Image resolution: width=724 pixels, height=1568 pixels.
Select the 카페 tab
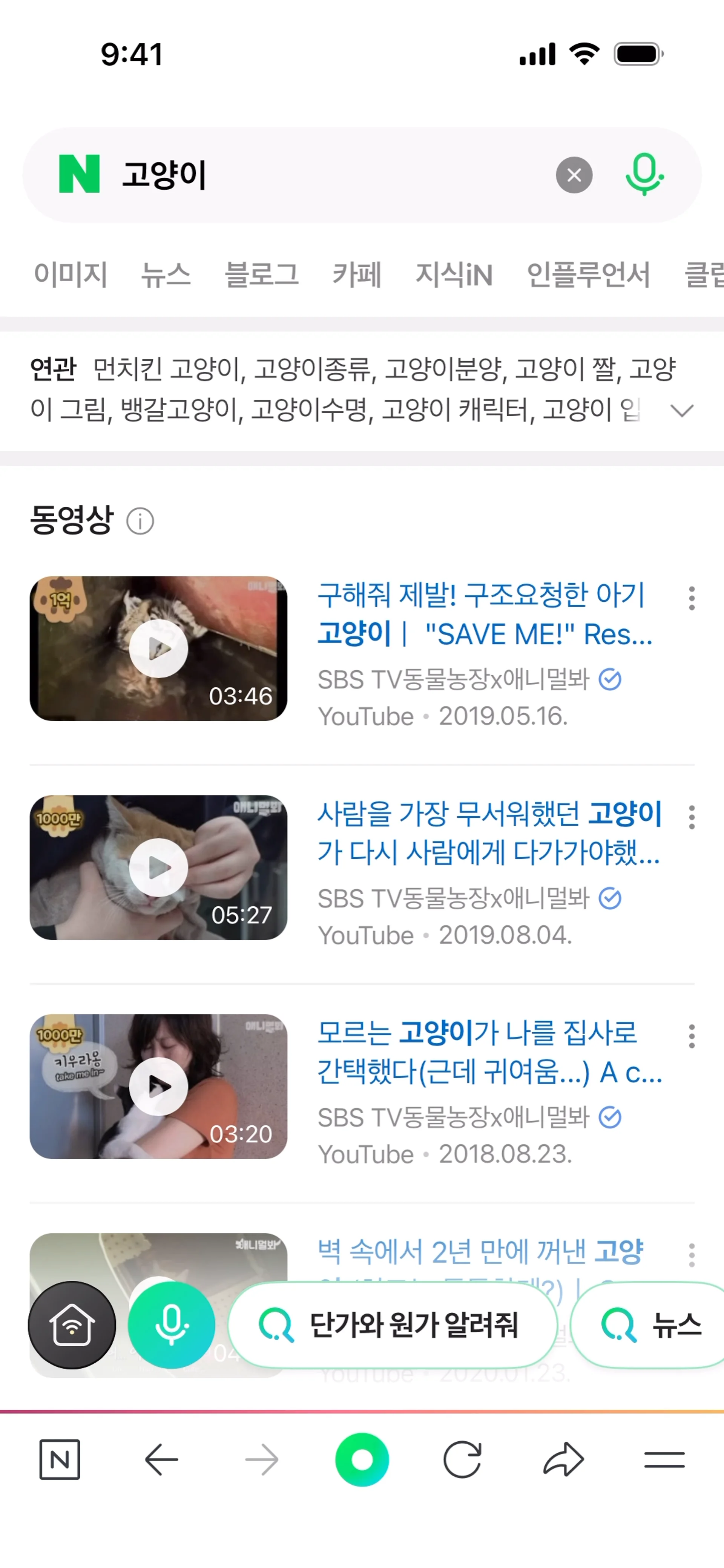click(357, 274)
